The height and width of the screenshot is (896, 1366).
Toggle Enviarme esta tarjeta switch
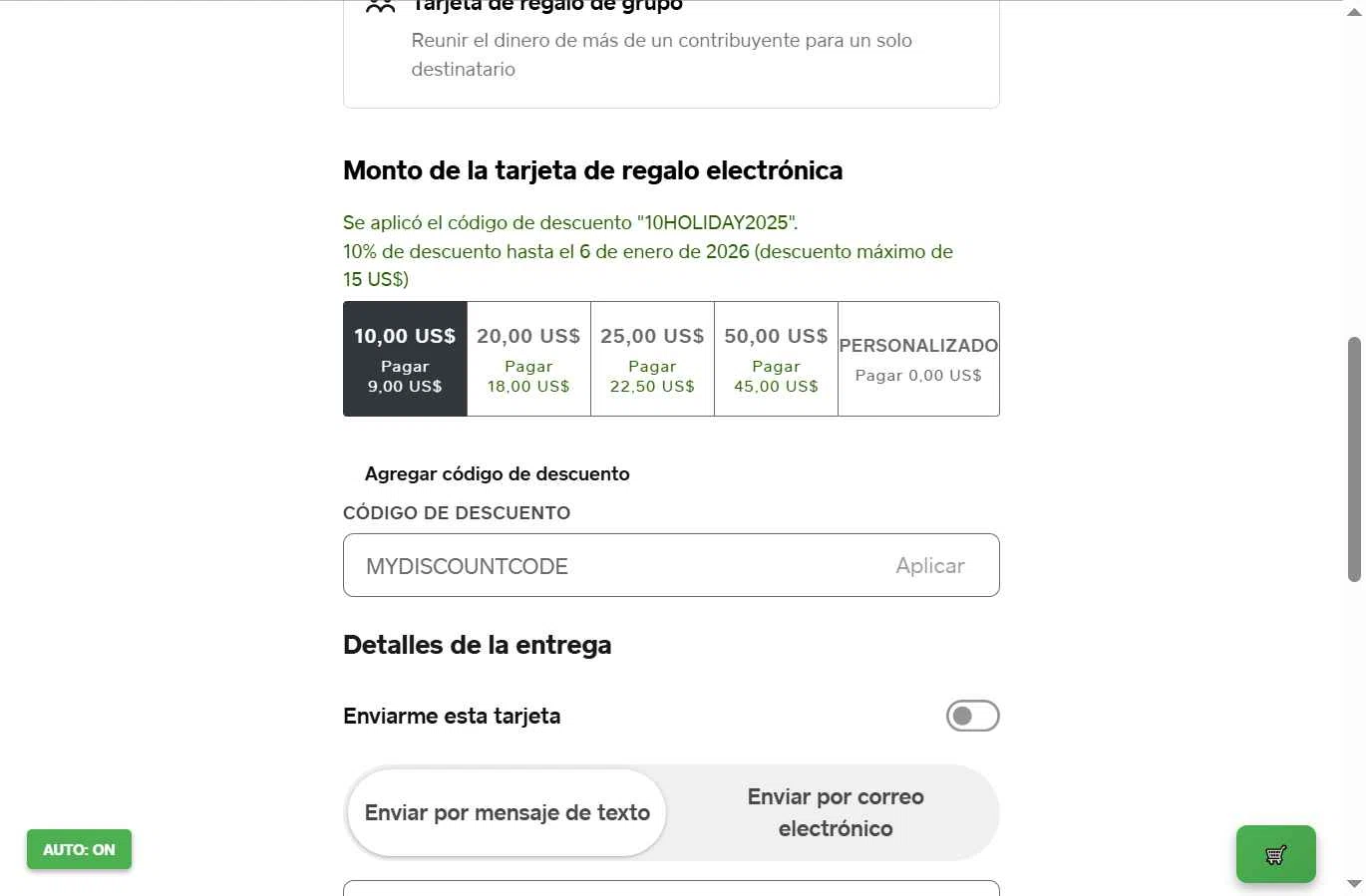(x=972, y=716)
